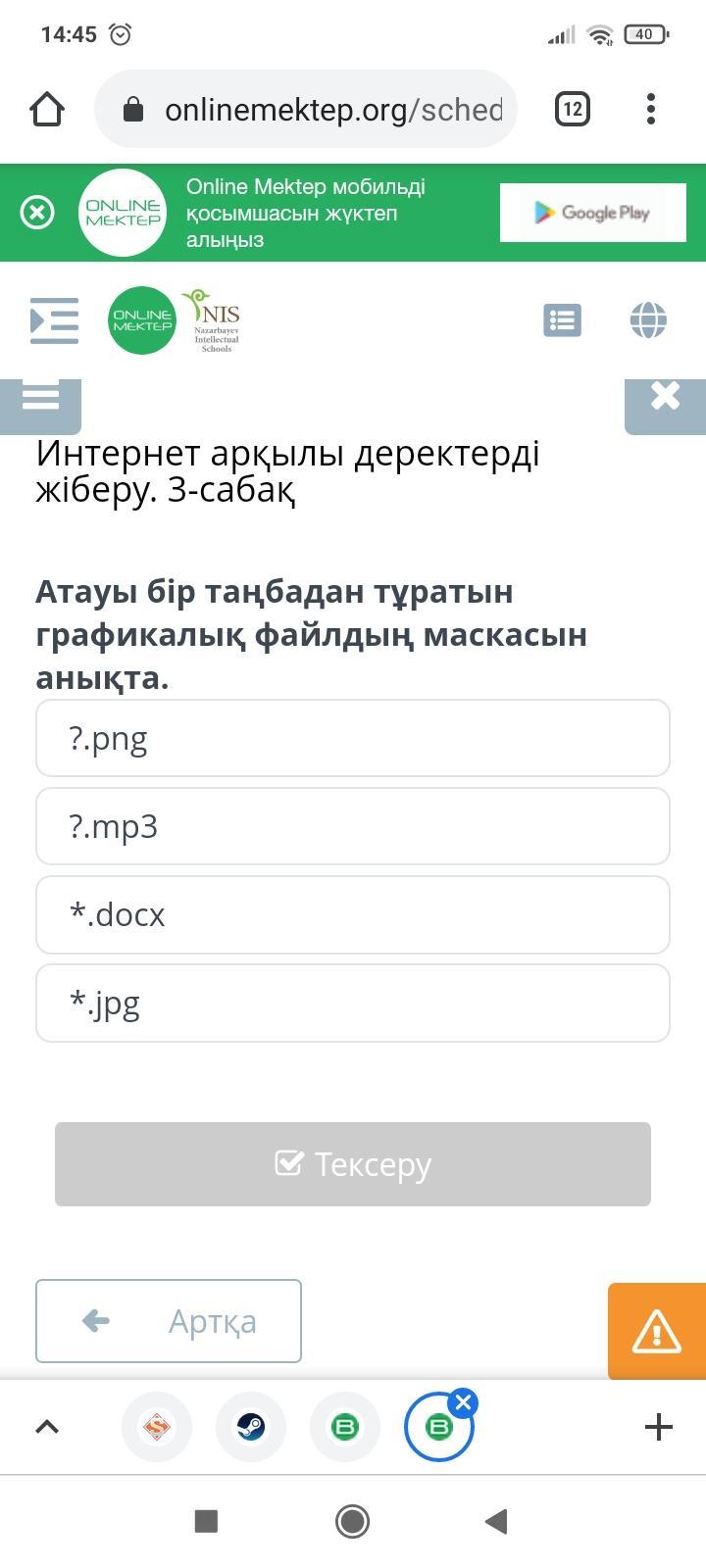Screen dimensions: 706x1568
Task: Close the lesson with the X button
Action: point(665,397)
